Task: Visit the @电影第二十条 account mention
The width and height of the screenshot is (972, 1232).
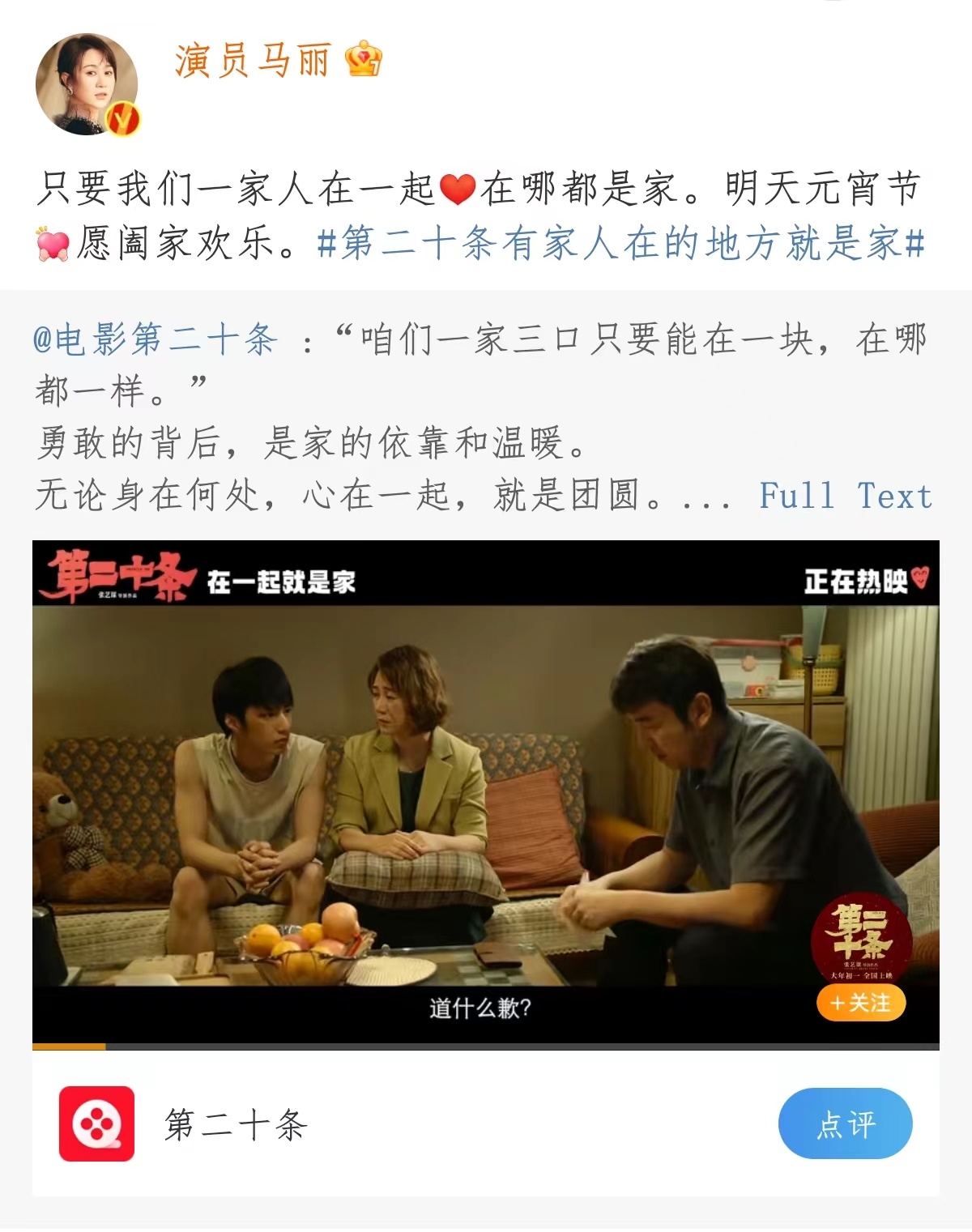Action: [x=156, y=339]
